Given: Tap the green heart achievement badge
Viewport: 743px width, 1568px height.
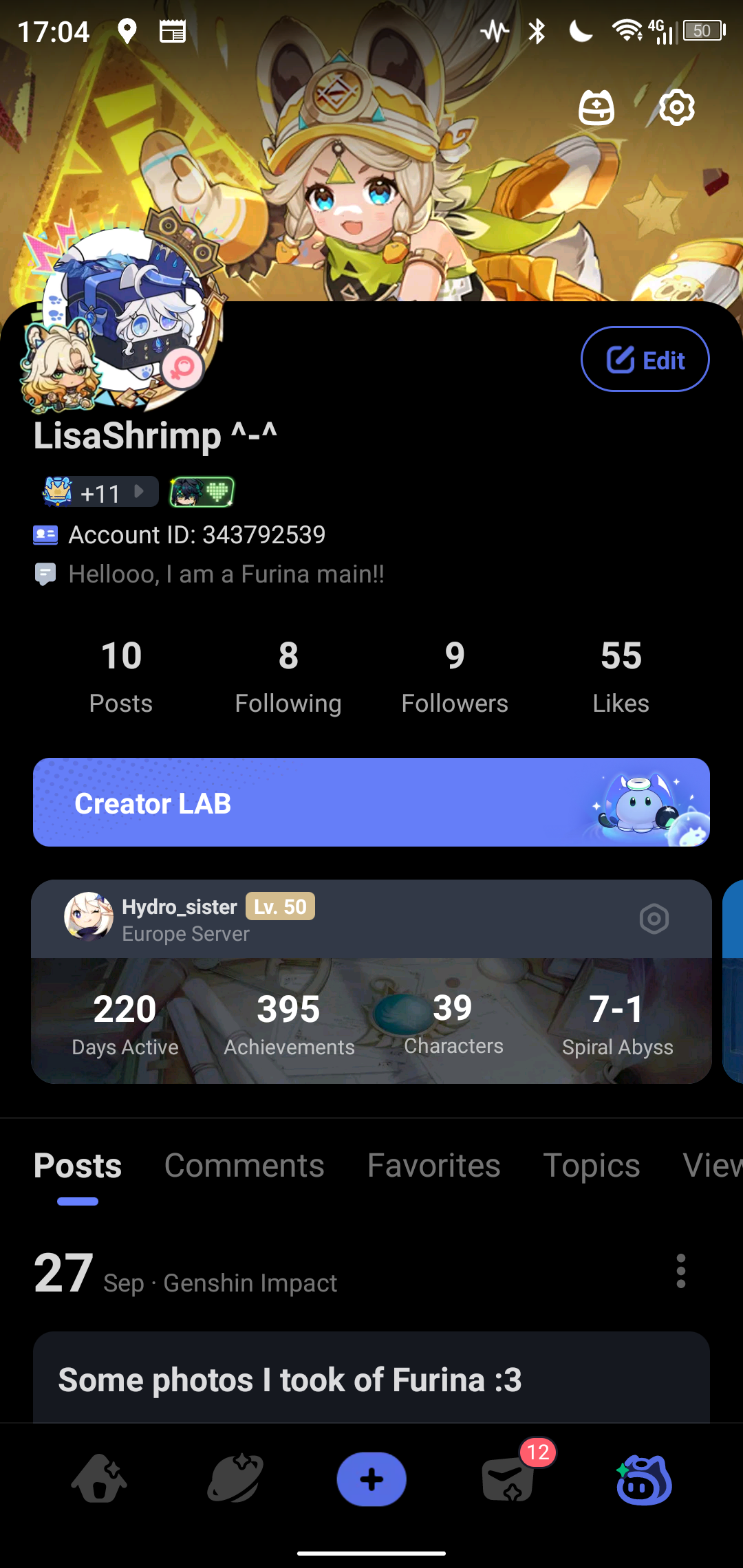Looking at the screenshot, I should (x=202, y=492).
